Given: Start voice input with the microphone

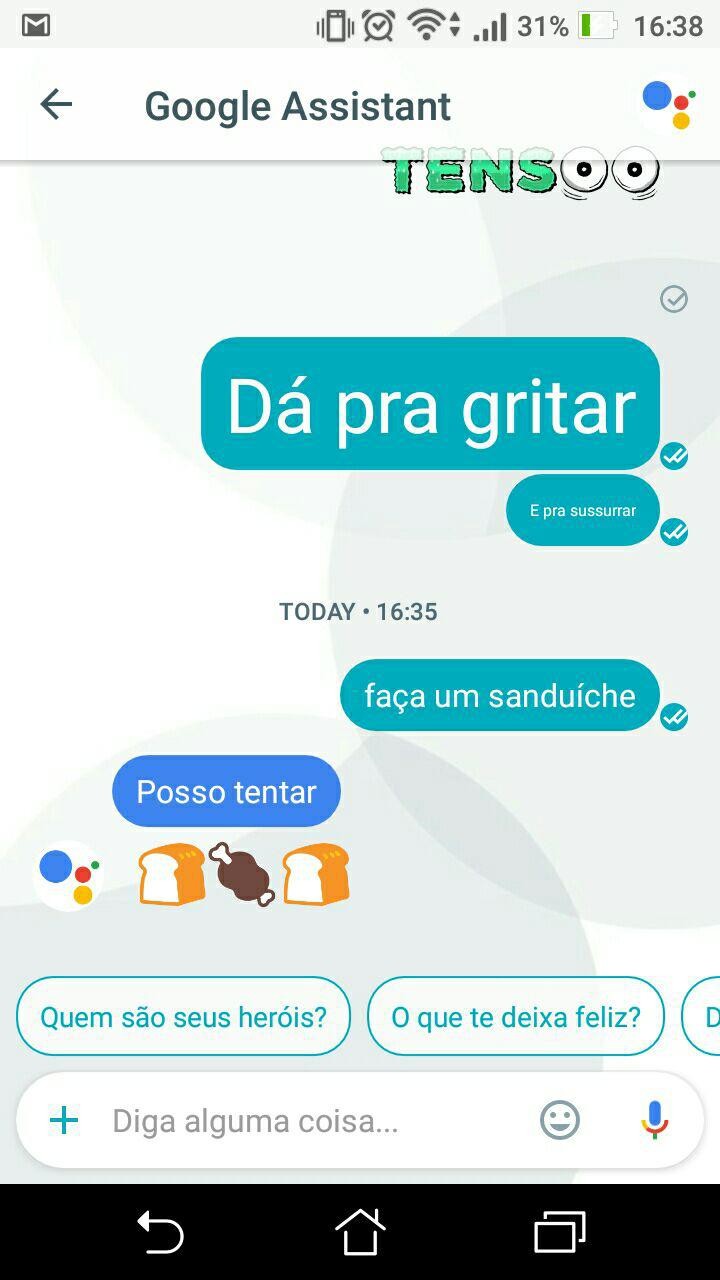Looking at the screenshot, I should pos(655,1120).
